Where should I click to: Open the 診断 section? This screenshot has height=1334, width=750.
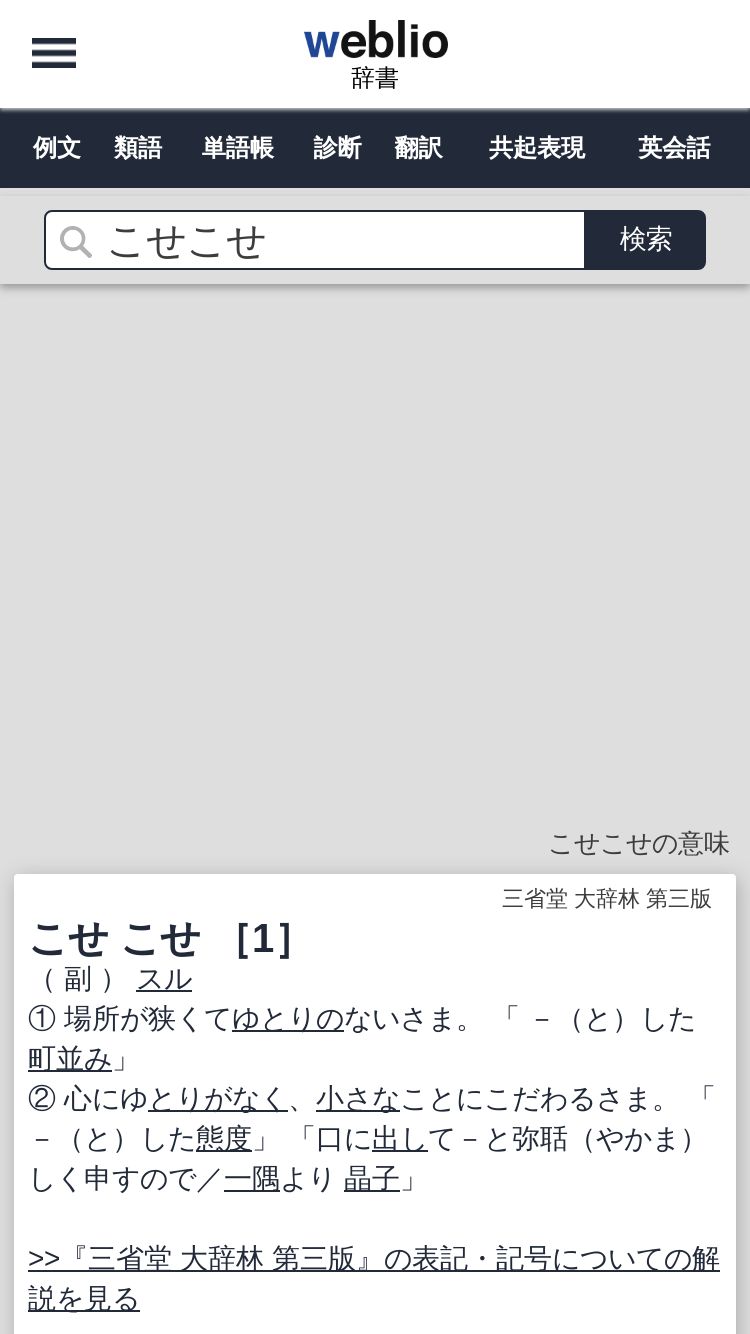pos(337,148)
